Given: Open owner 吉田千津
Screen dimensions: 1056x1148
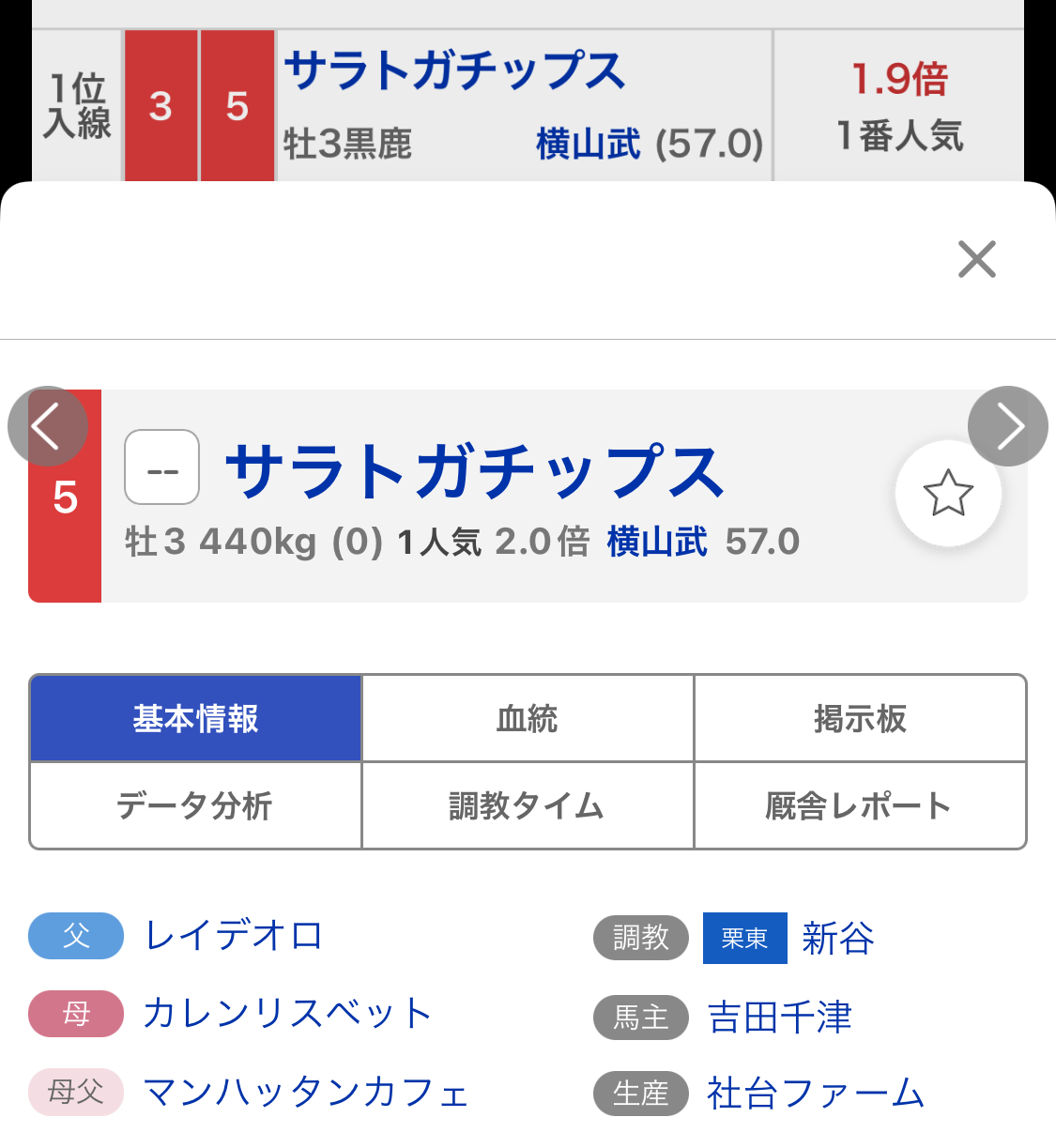Looking at the screenshot, I should click(780, 1017).
